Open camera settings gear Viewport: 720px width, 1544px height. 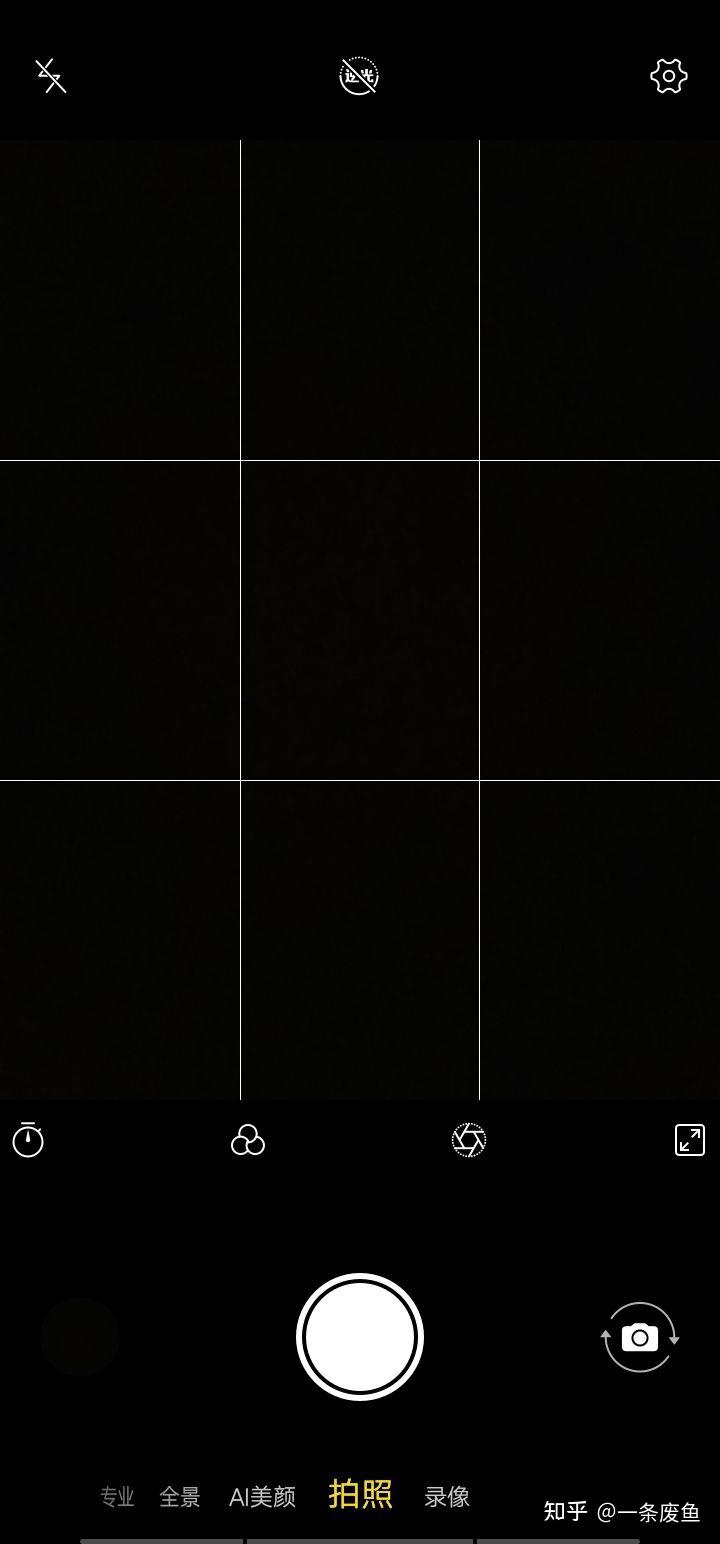(668, 76)
